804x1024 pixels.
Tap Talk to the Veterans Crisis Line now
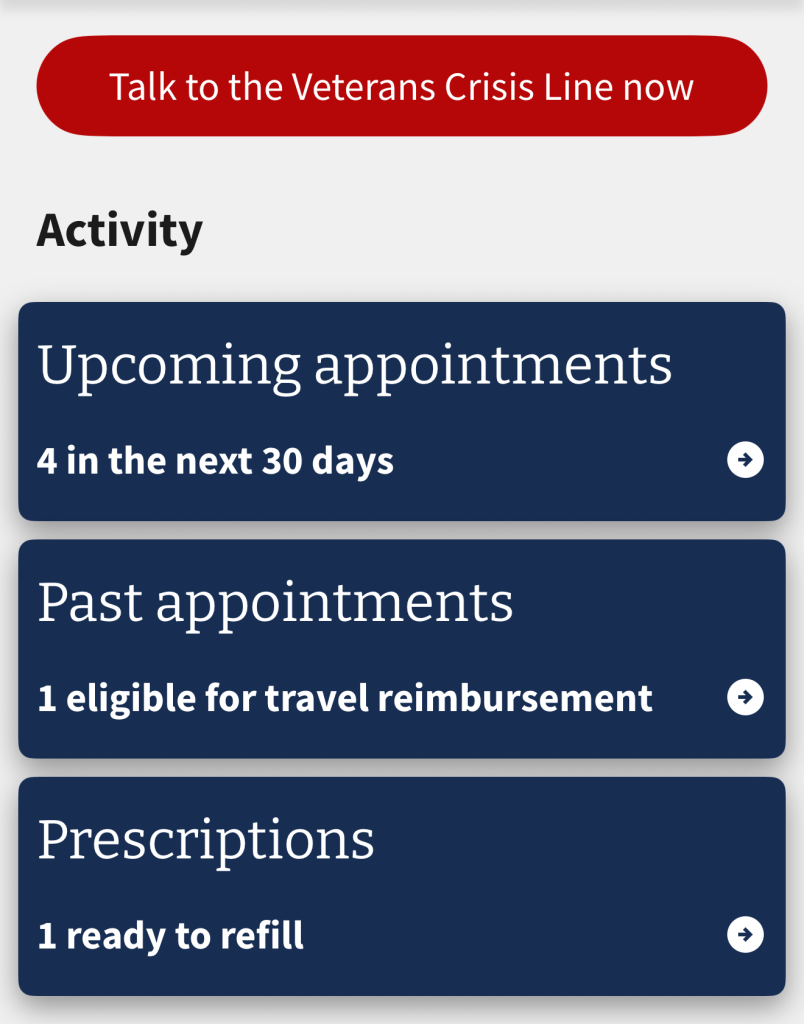(402, 86)
